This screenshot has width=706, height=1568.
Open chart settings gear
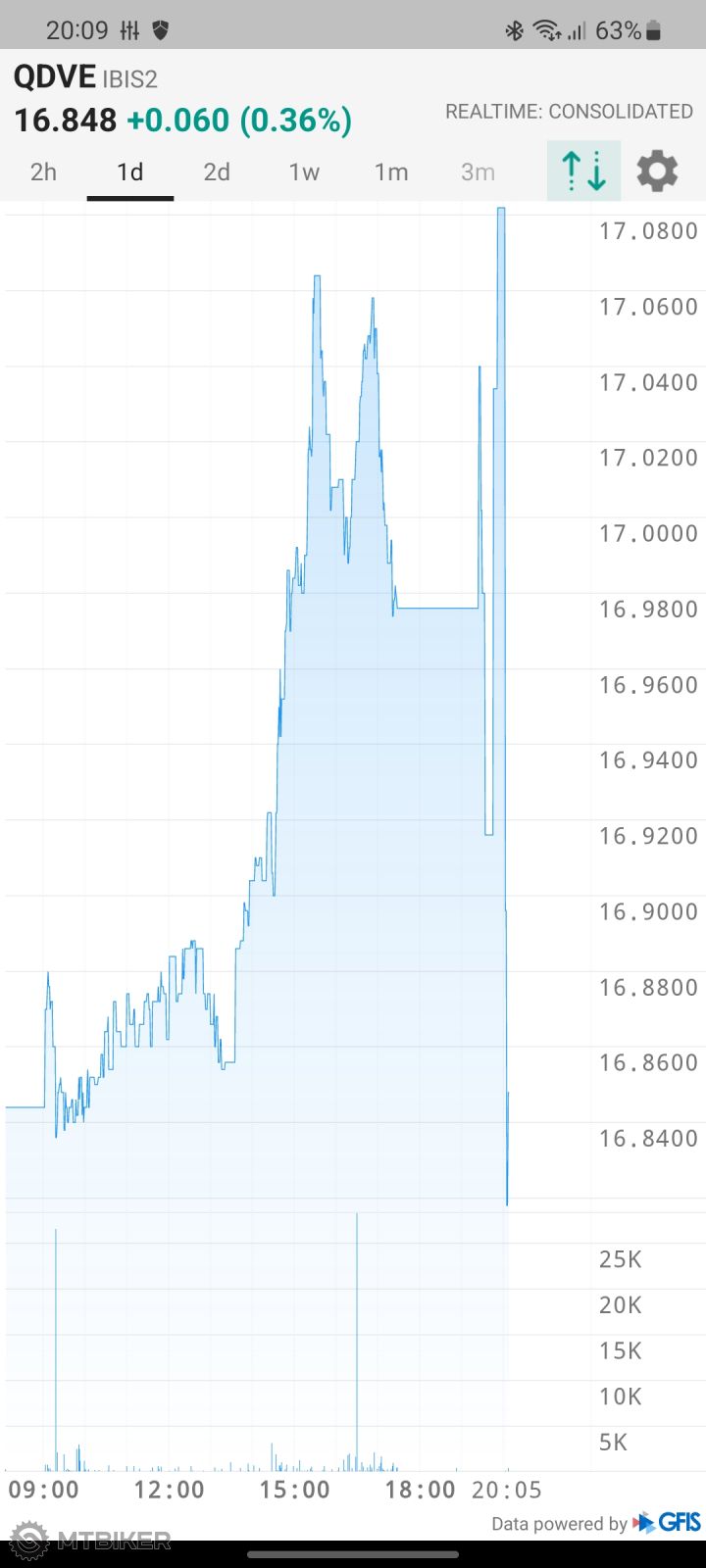(657, 171)
